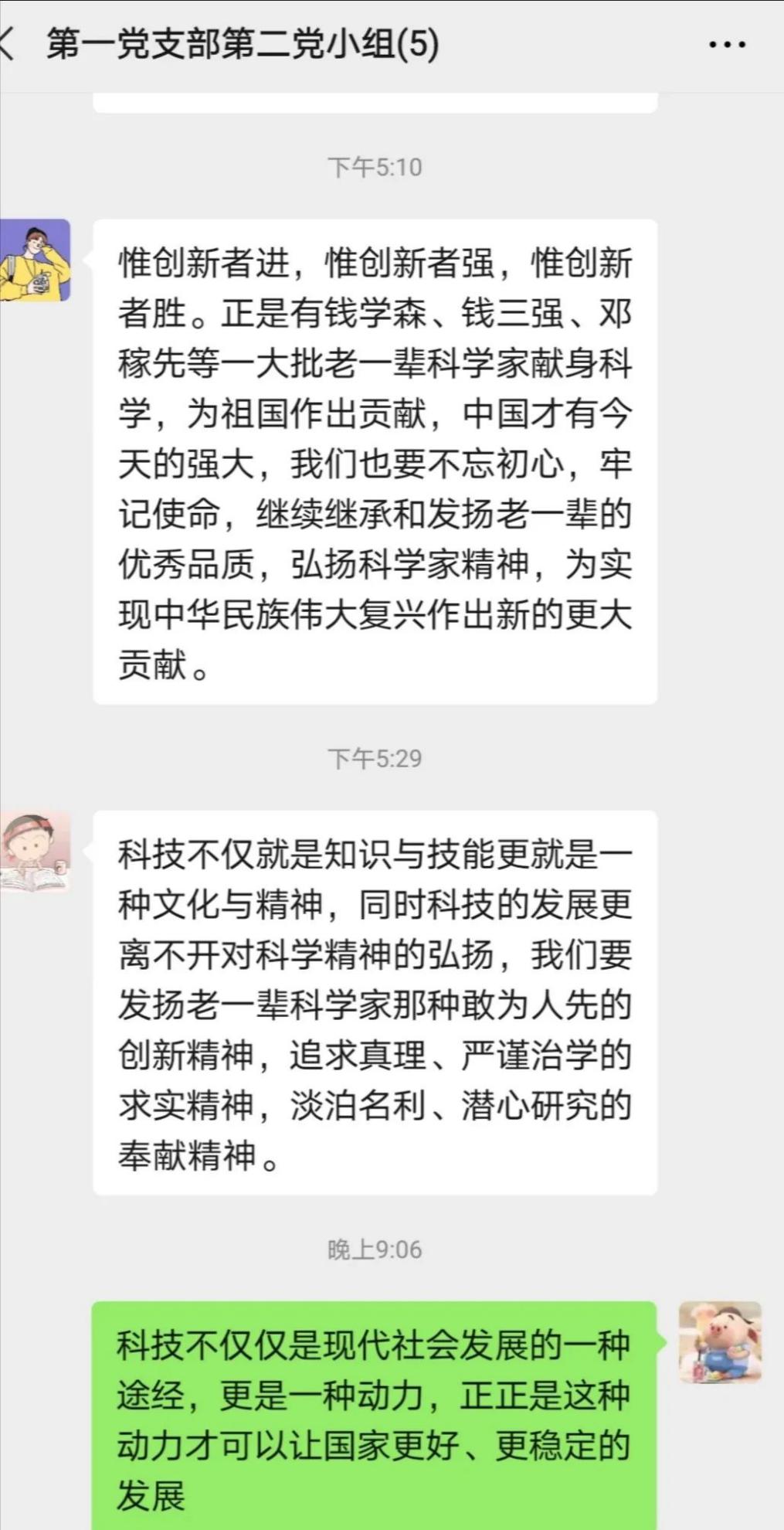Go back from the group chat
Image resolution: width=784 pixels, height=1530 pixels.
click(8, 43)
